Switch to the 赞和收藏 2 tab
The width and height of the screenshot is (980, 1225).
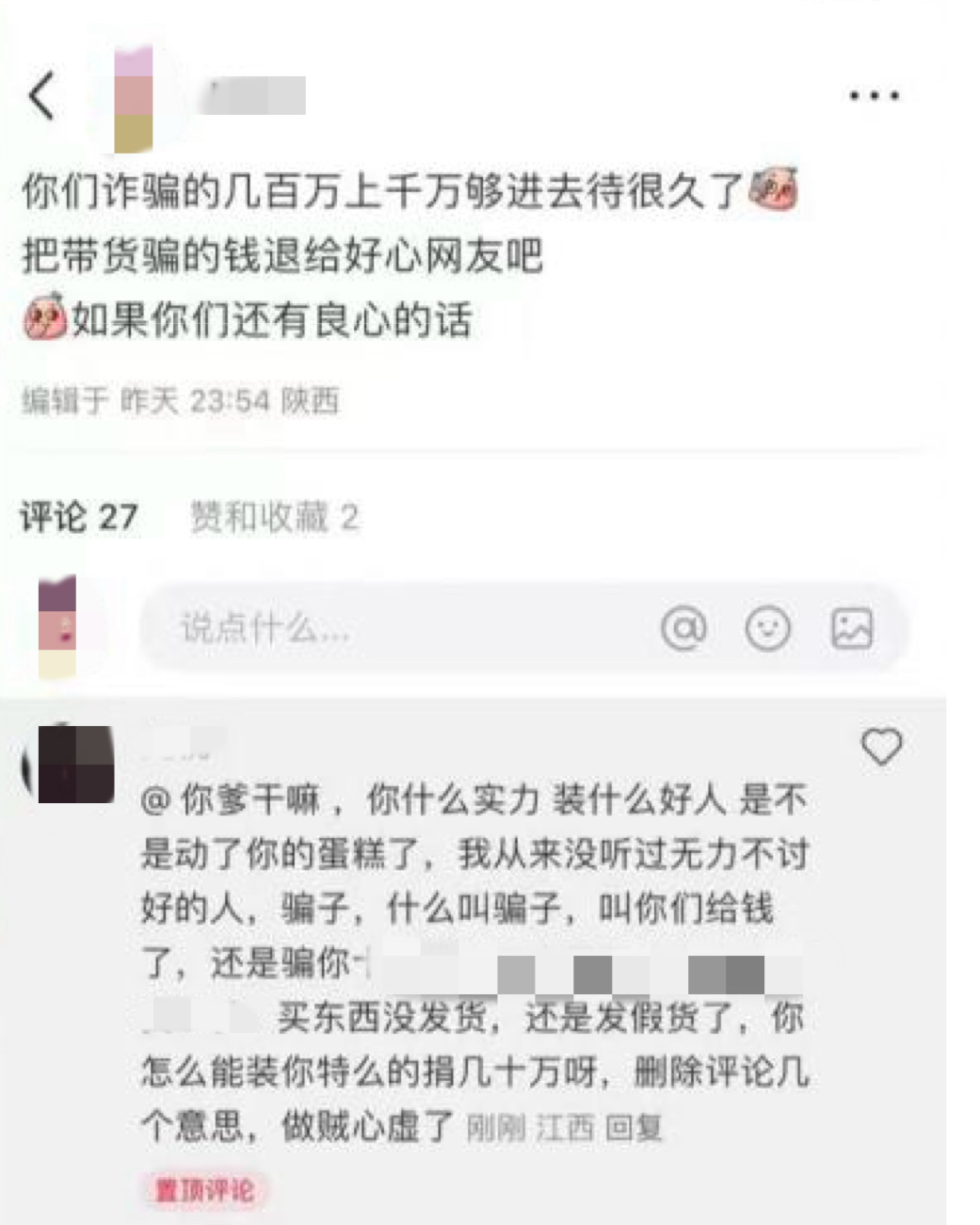pos(274,516)
